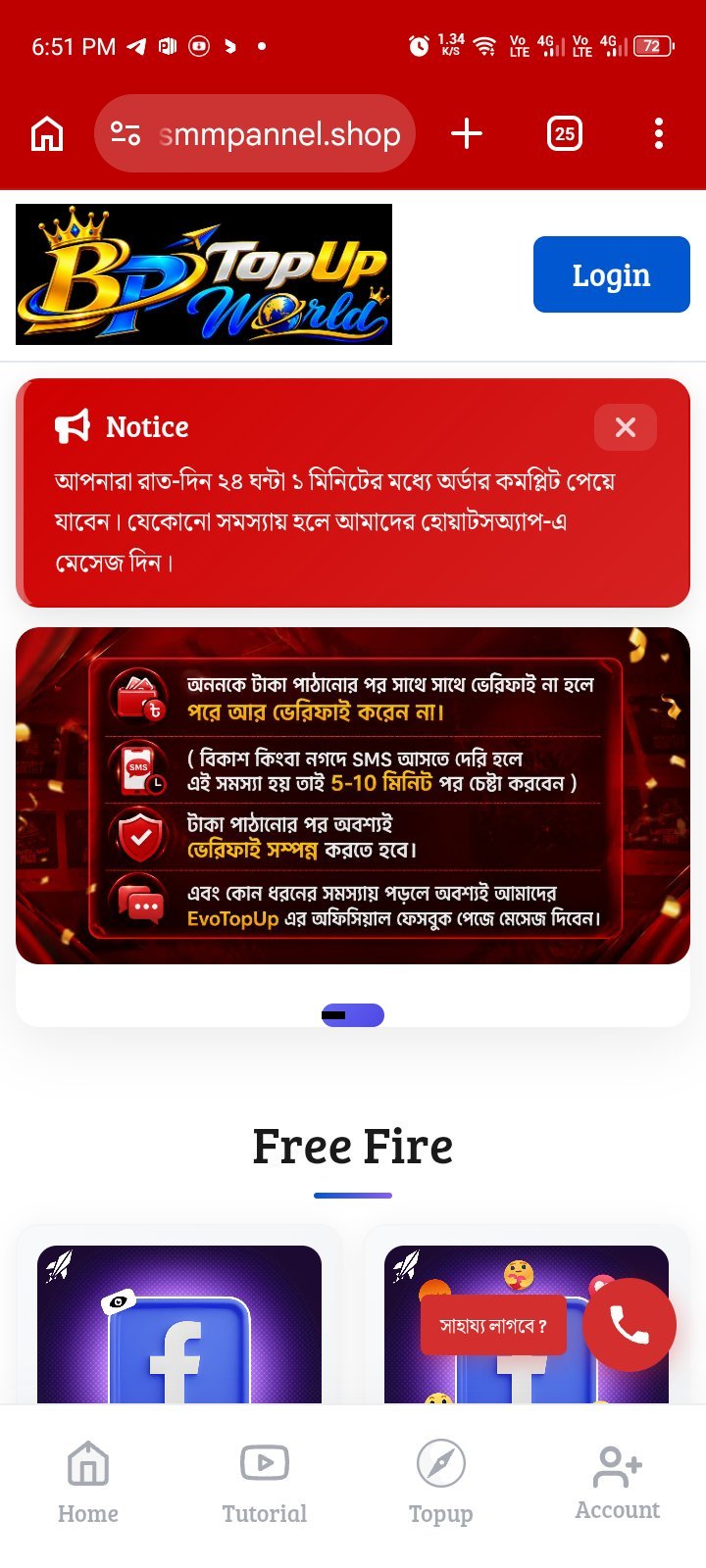Tap the carousel page indicator
Screen dimensions: 706x1568
click(353, 1015)
